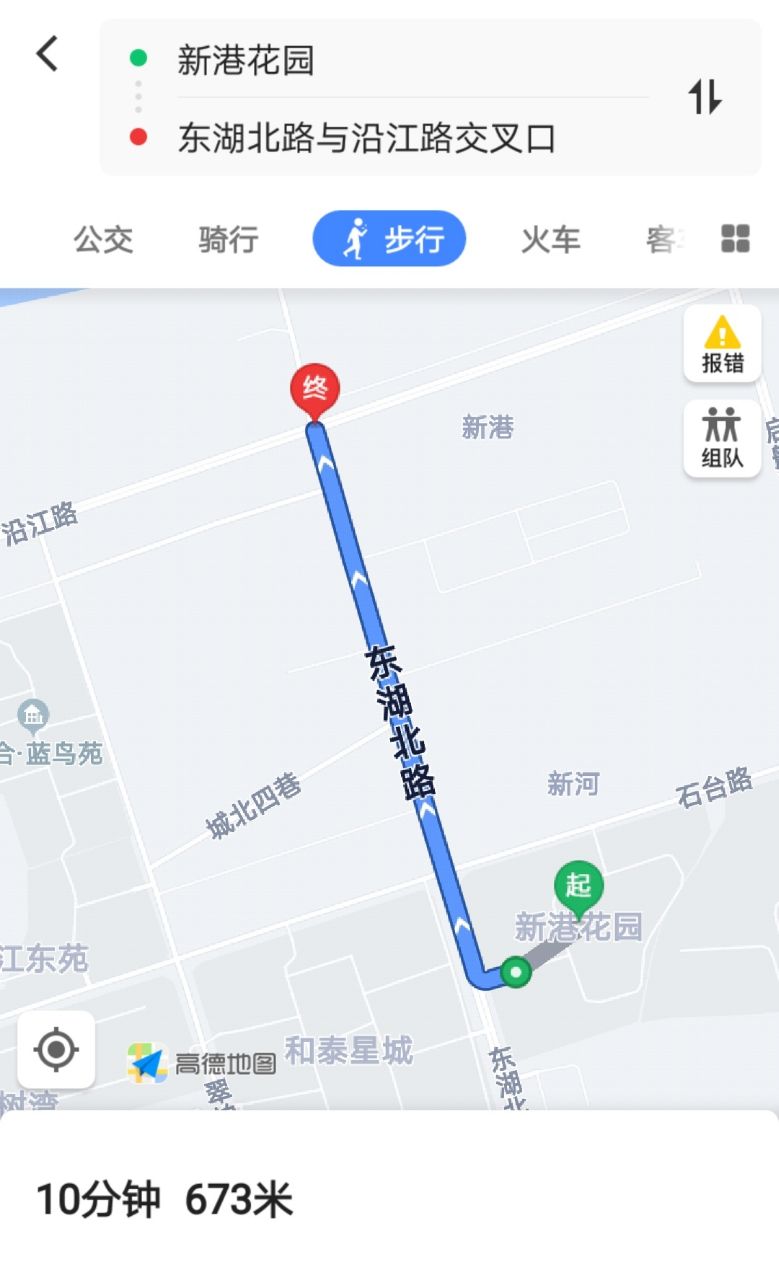Report a map error via 报错
Screen dimensions: 779x1280
pos(722,344)
